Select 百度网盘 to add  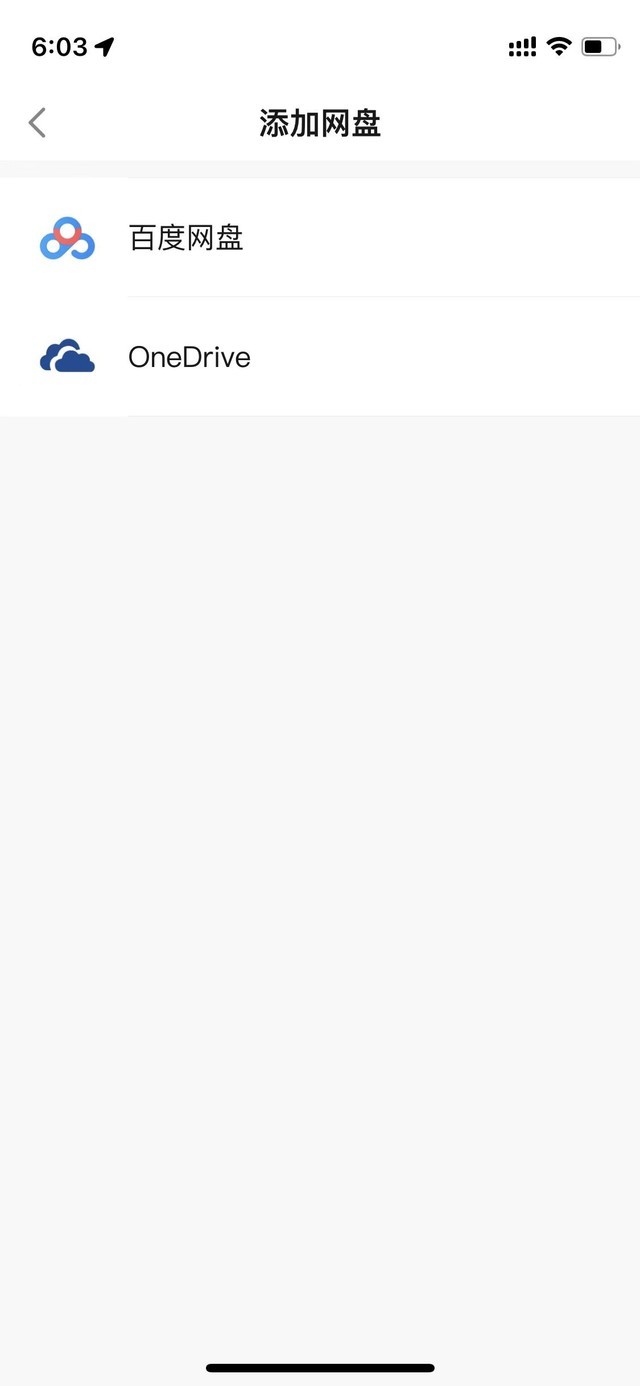point(320,238)
